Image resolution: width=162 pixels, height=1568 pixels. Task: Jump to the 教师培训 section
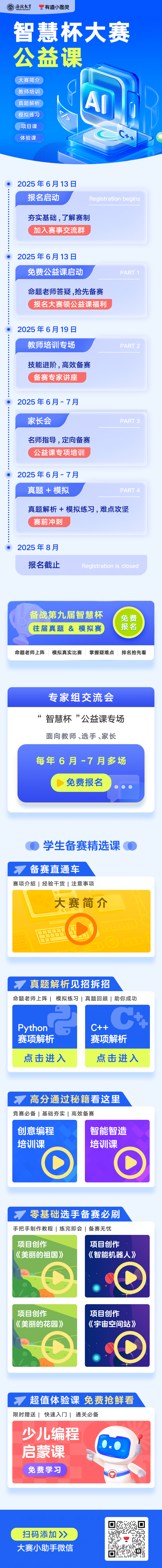click(x=29, y=91)
